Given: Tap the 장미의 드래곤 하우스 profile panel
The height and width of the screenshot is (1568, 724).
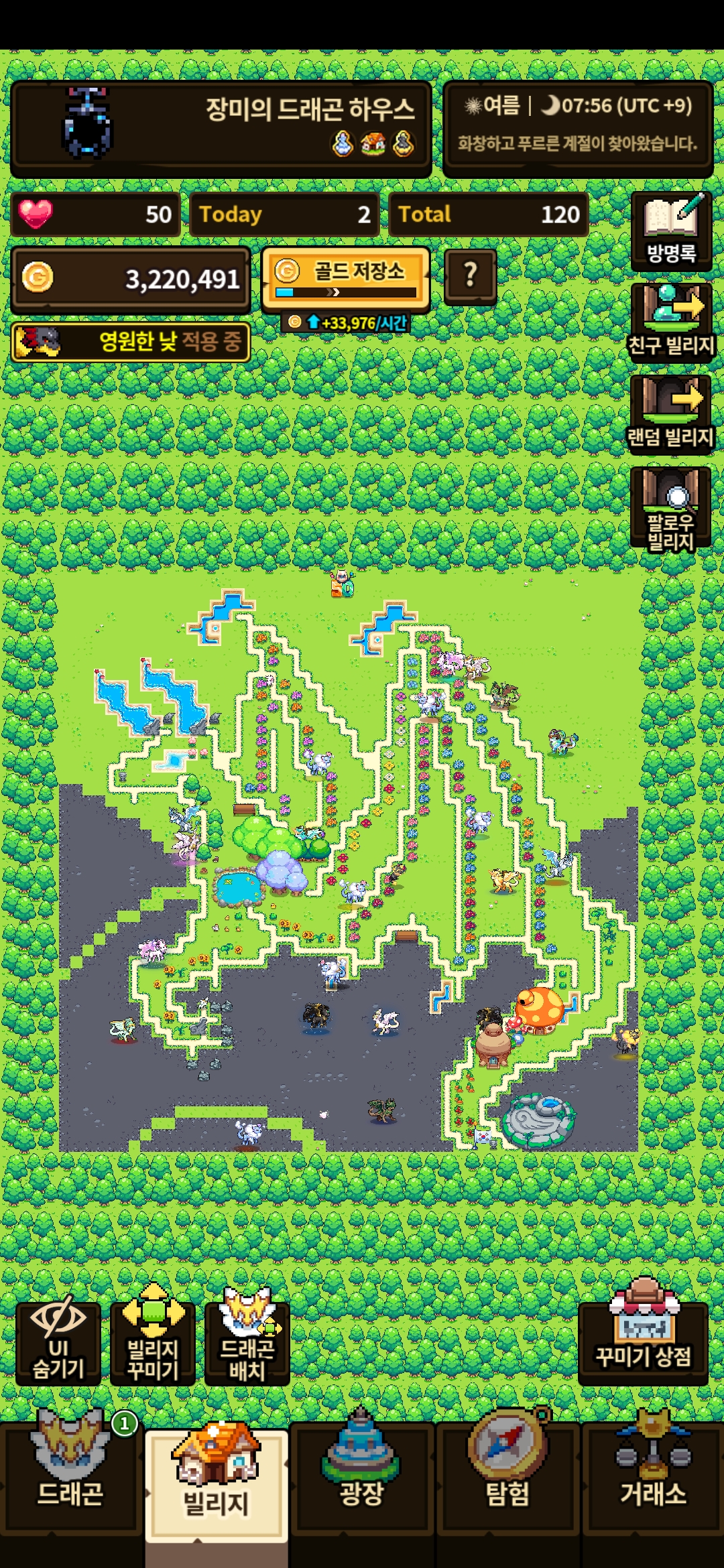Looking at the screenshot, I should (221, 129).
